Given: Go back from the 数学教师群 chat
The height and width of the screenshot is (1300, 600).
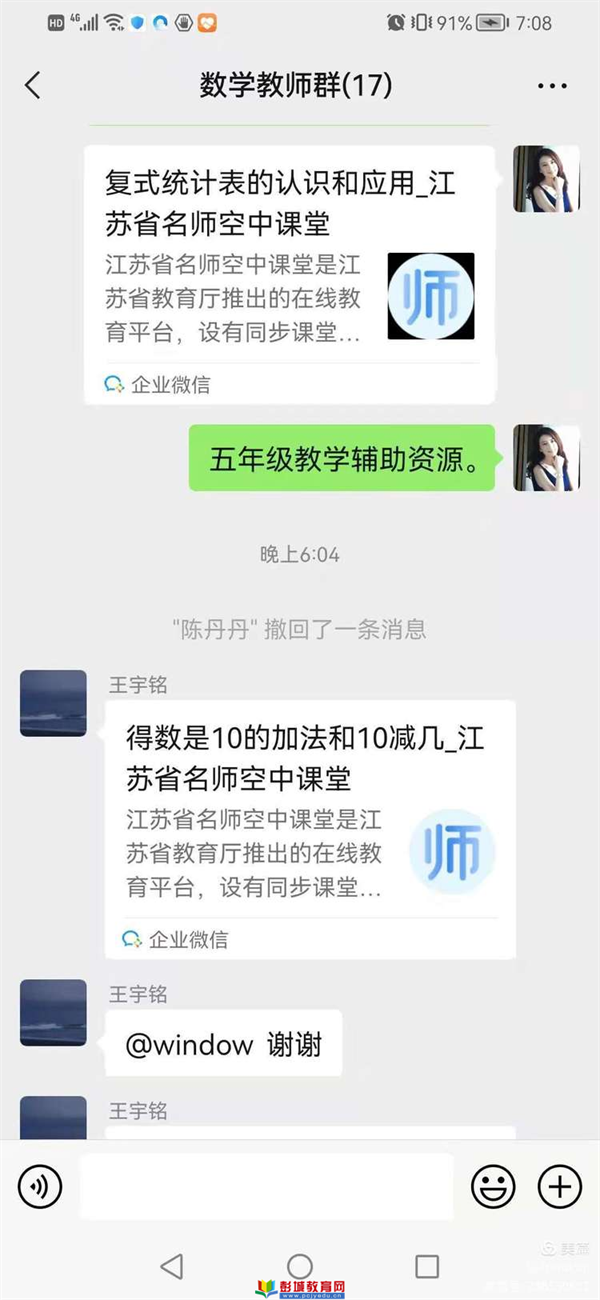Looking at the screenshot, I should (33, 85).
